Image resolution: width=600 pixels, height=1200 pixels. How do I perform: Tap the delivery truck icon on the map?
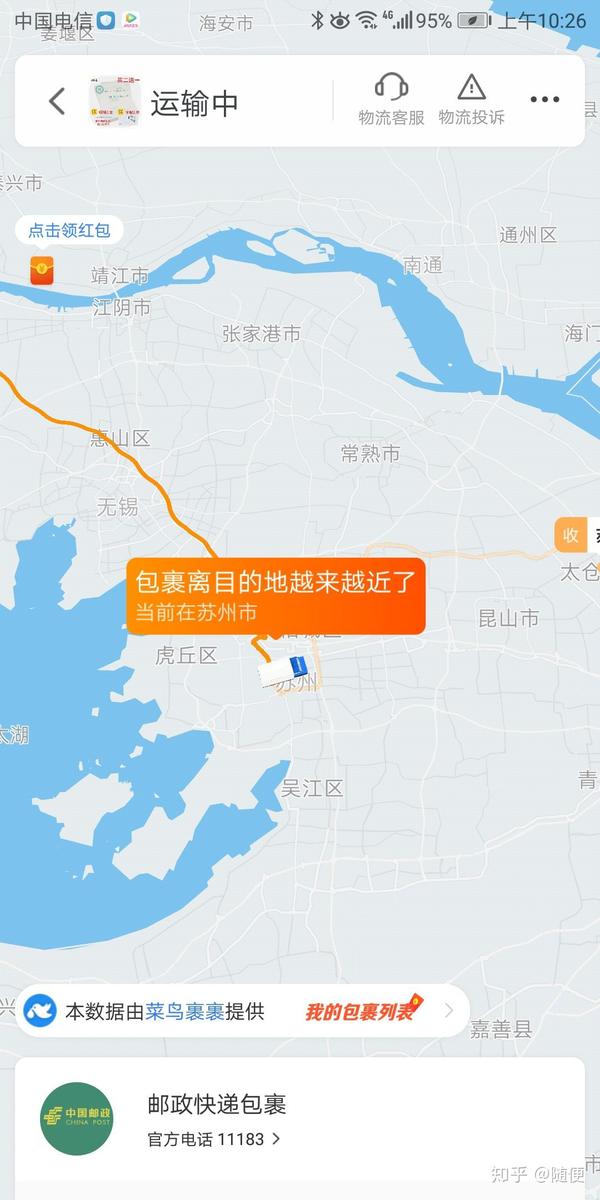click(284, 670)
